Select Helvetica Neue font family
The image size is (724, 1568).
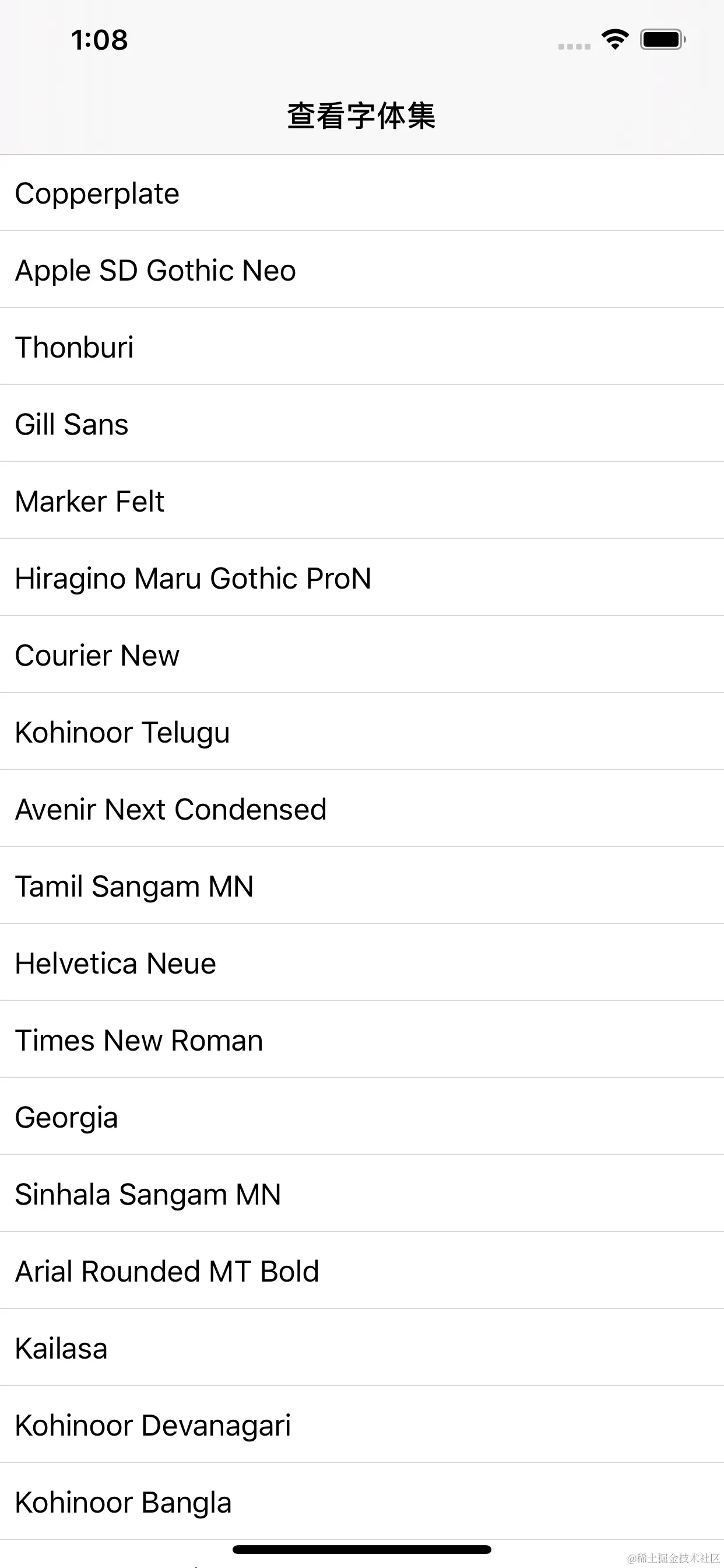[x=115, y=964]
